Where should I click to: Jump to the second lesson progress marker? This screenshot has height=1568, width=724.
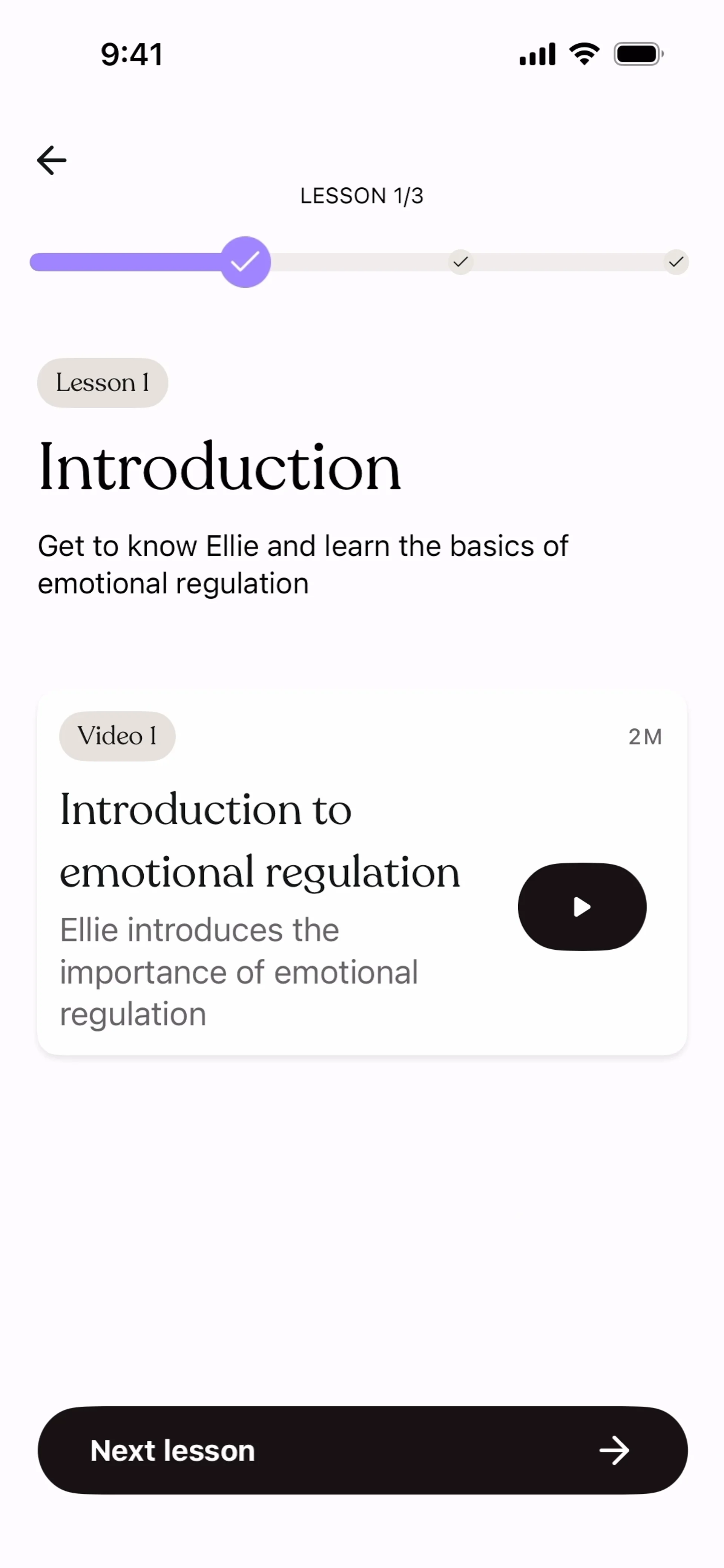pos(461,262)
